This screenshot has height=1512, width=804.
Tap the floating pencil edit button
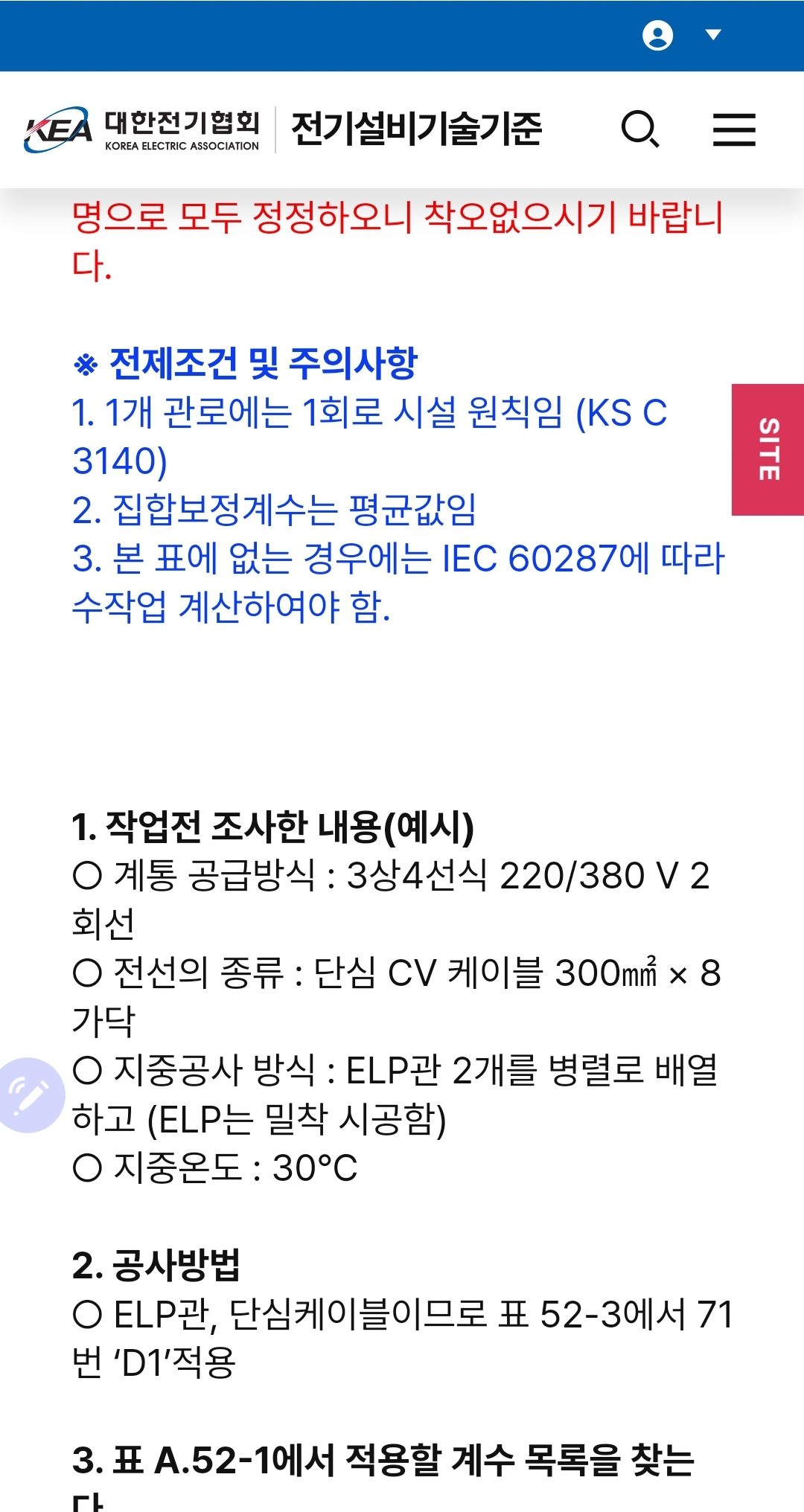click(28, 1095)
